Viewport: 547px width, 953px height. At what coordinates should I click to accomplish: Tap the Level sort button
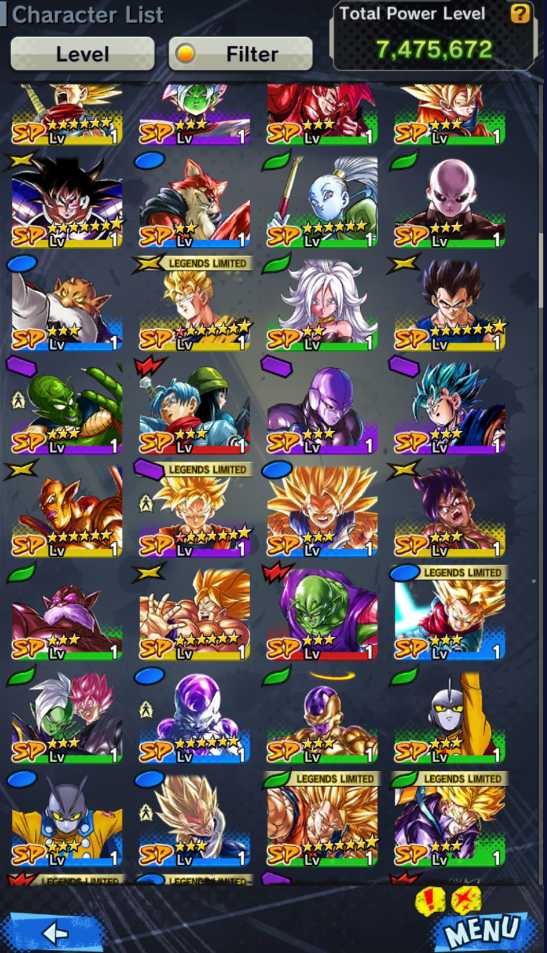pyautogui.click(x=83, y=54)
